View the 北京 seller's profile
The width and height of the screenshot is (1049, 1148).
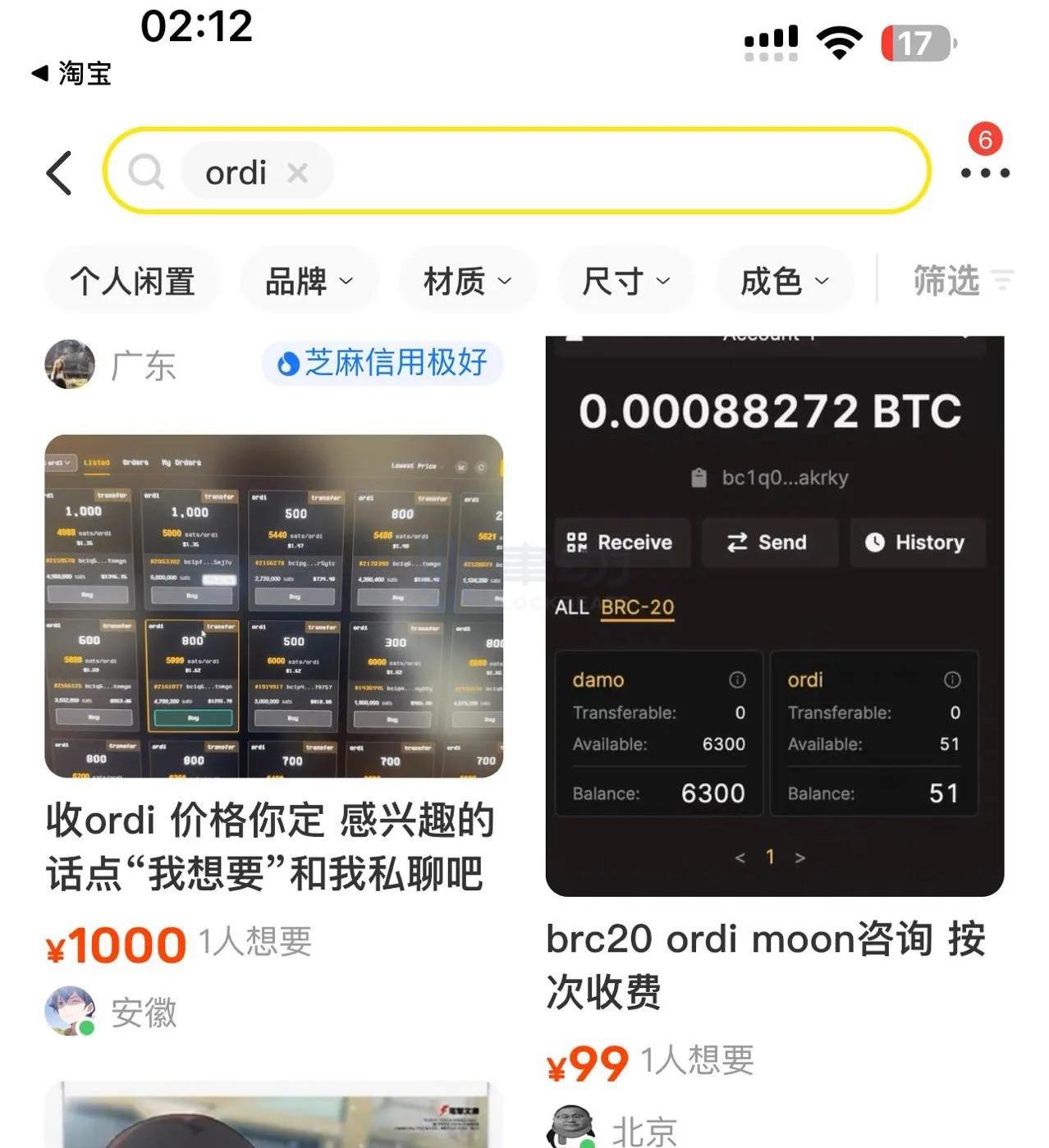(x=571, y=1128)
